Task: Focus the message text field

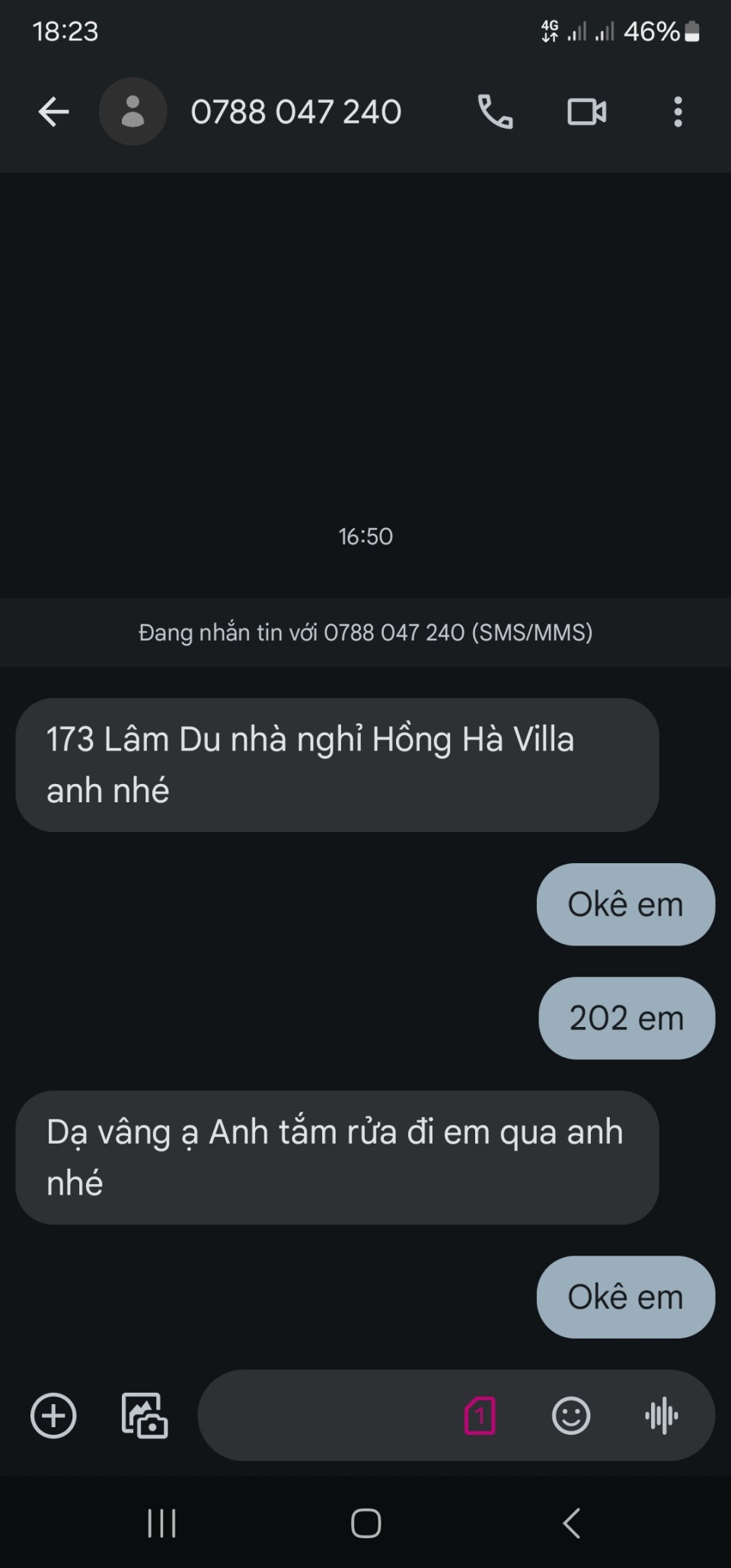Action: coord(327,1416)
